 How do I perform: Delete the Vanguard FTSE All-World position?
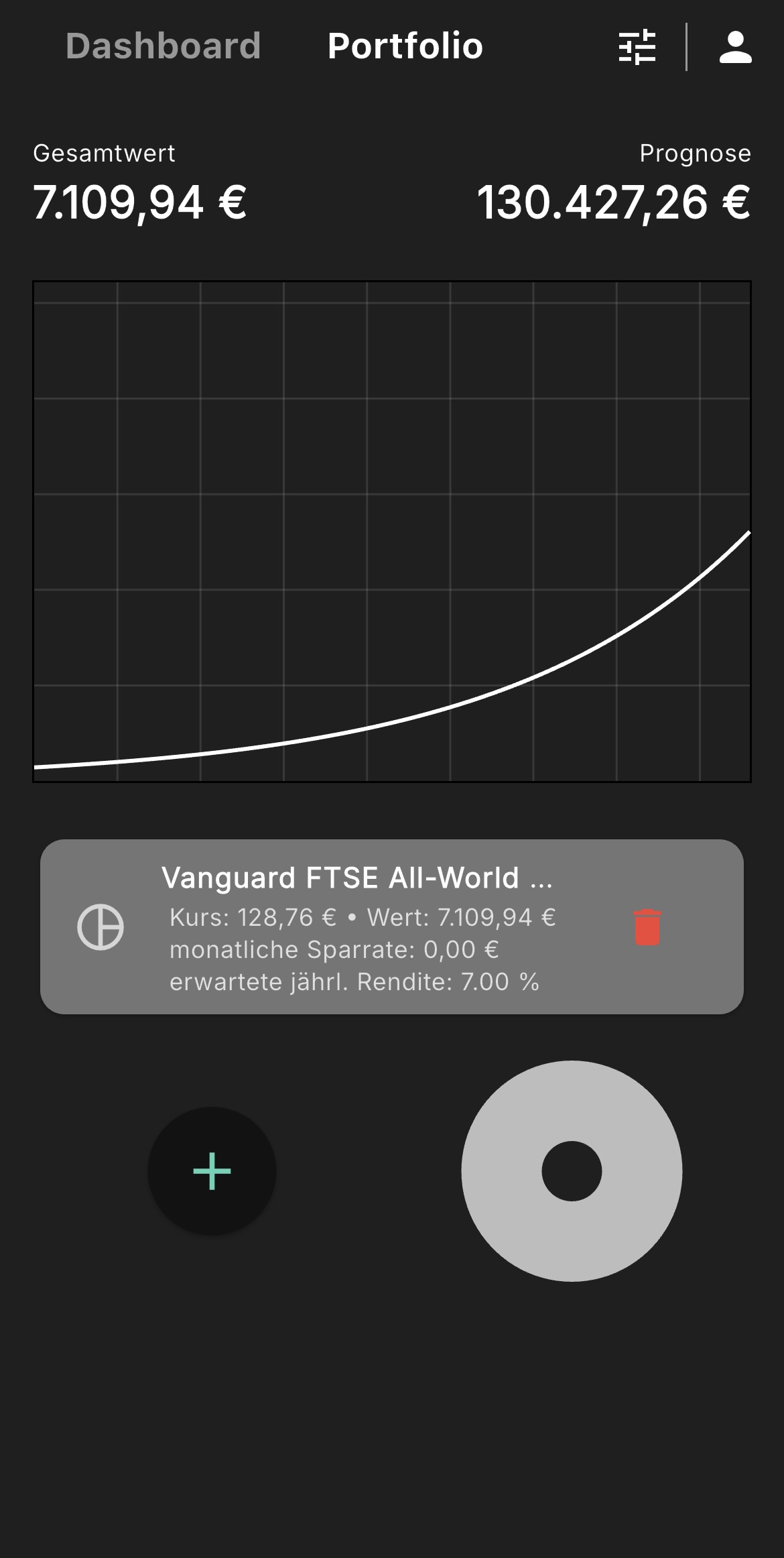[x=647, y=927]
